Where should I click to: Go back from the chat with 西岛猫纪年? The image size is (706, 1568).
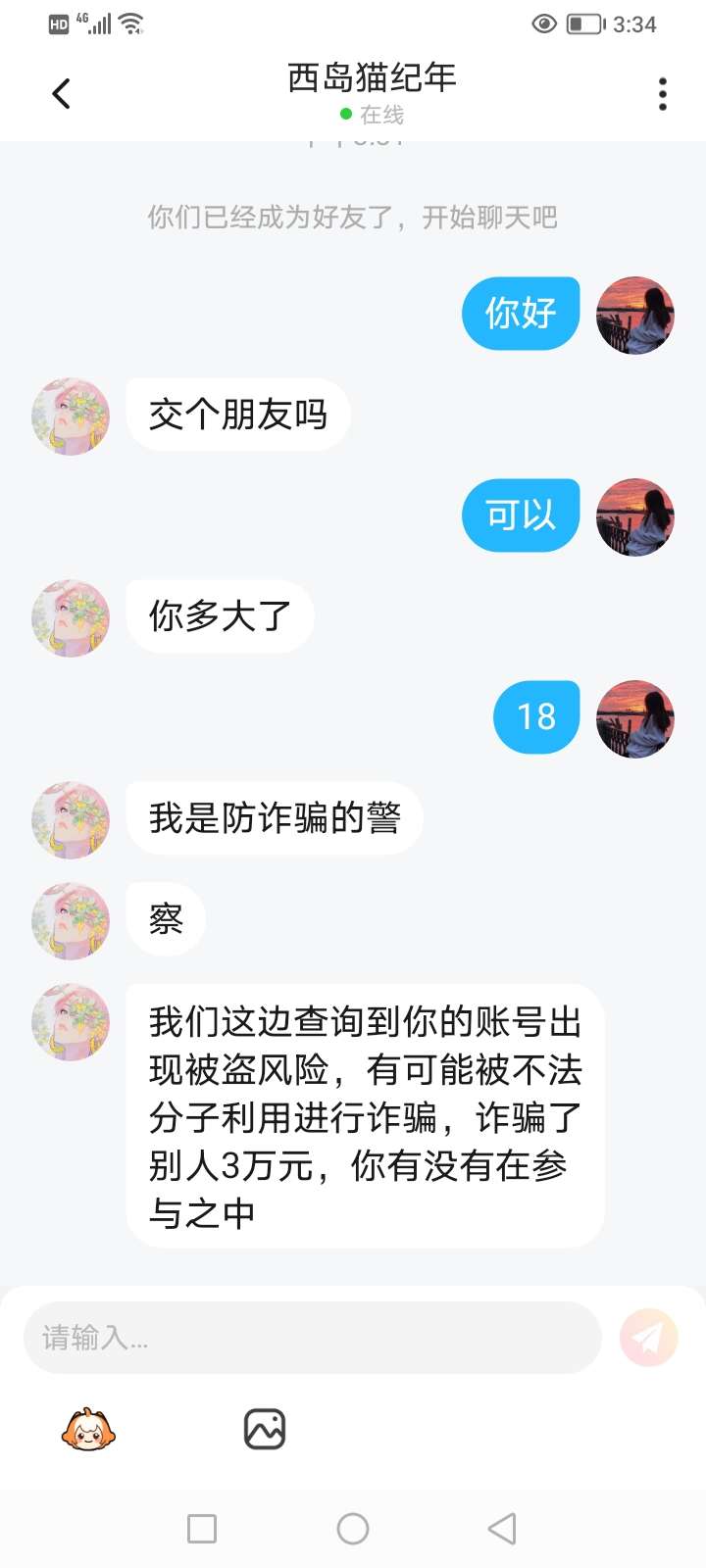(61, 94)
